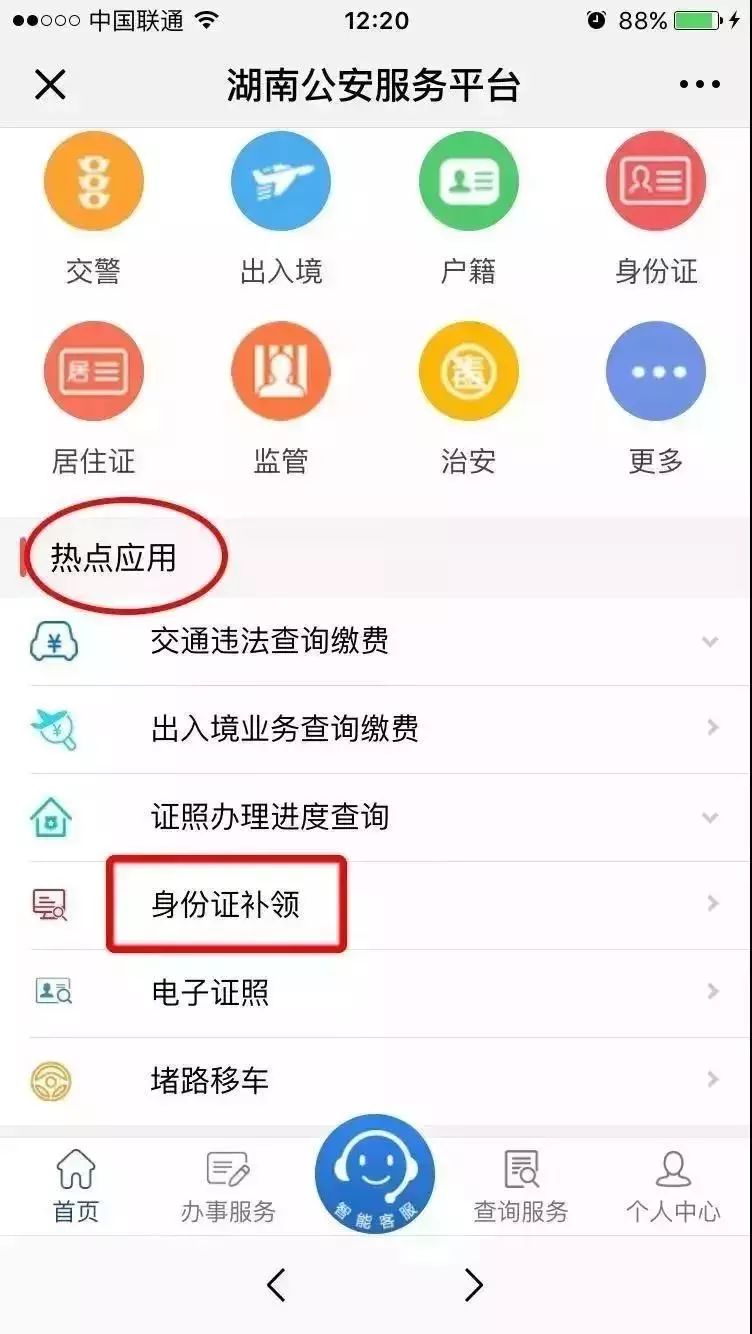Open 出入境业务查询缴费
The image size is (752, 1334).
point(375,729)
